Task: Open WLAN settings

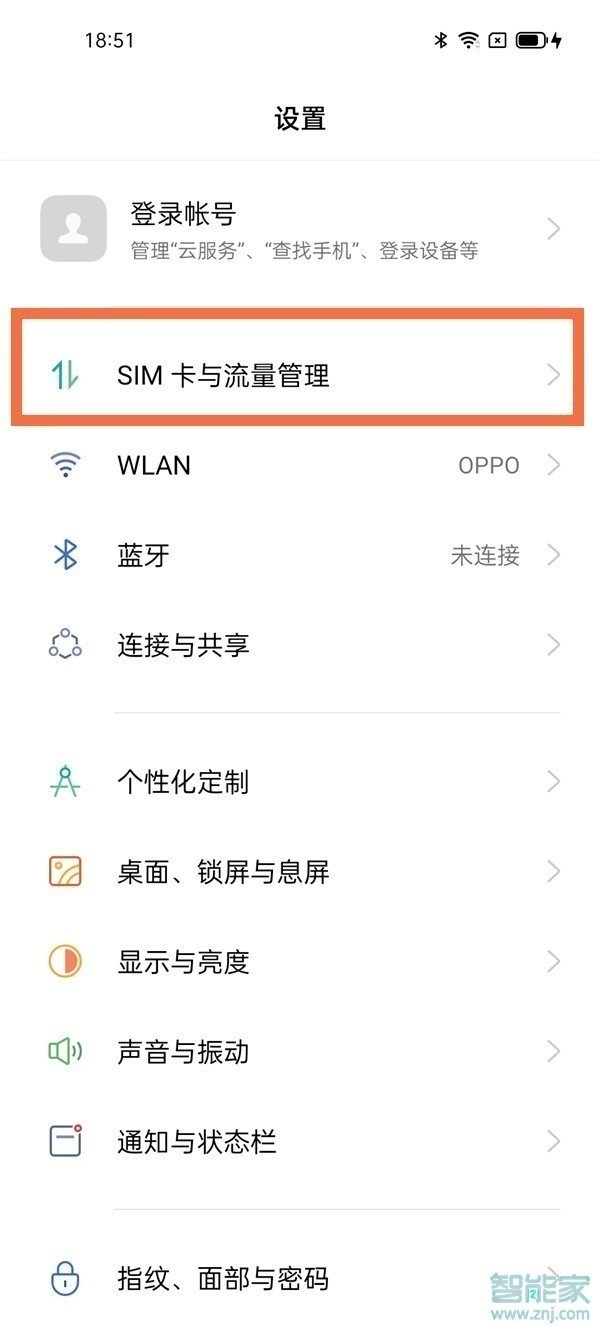Action: (300, 465)
